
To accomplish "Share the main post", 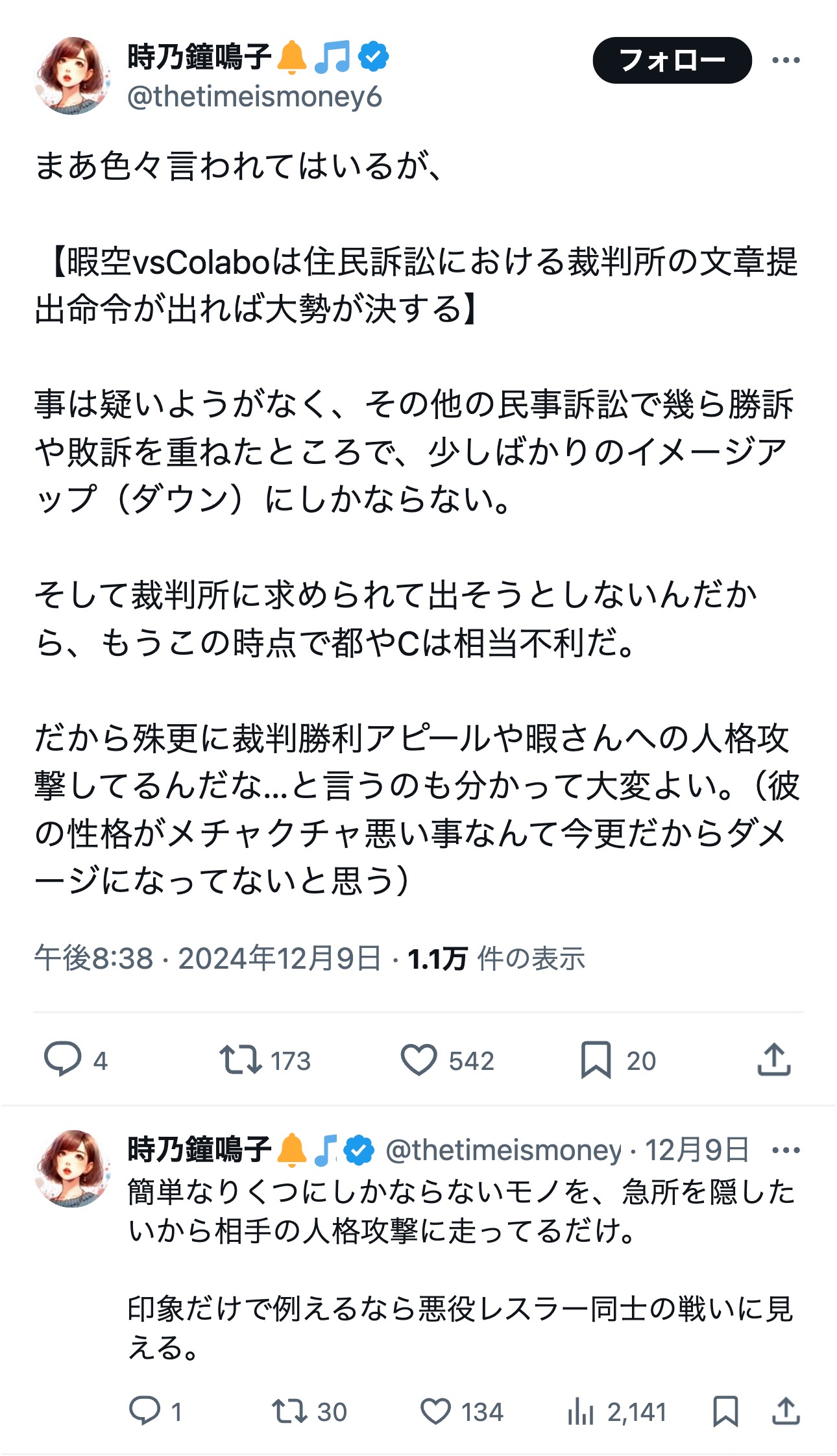I will point(773,1060).
